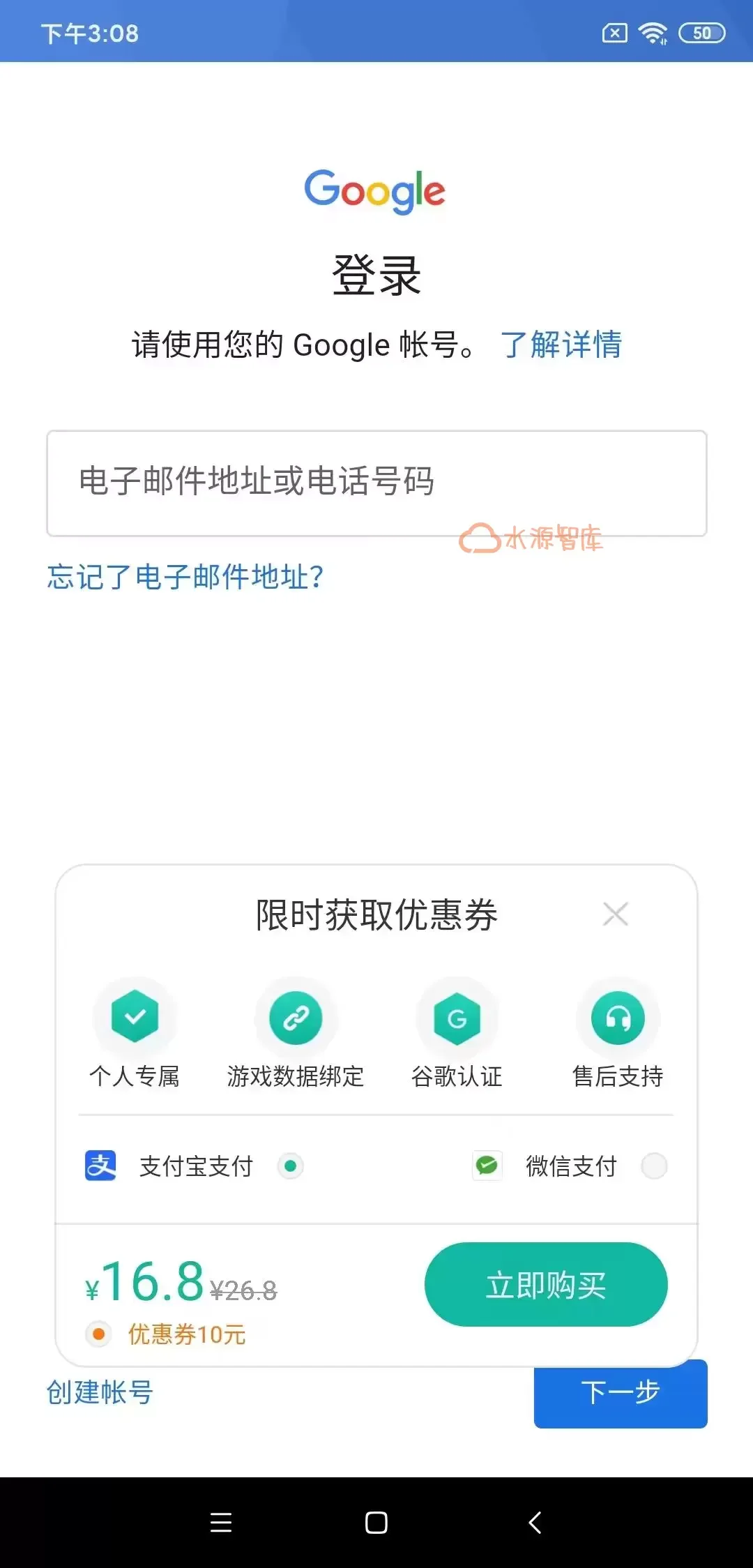Viewport: 753px width, 1568px height.
Task: Click the email address input field
Action: point(376,482)
